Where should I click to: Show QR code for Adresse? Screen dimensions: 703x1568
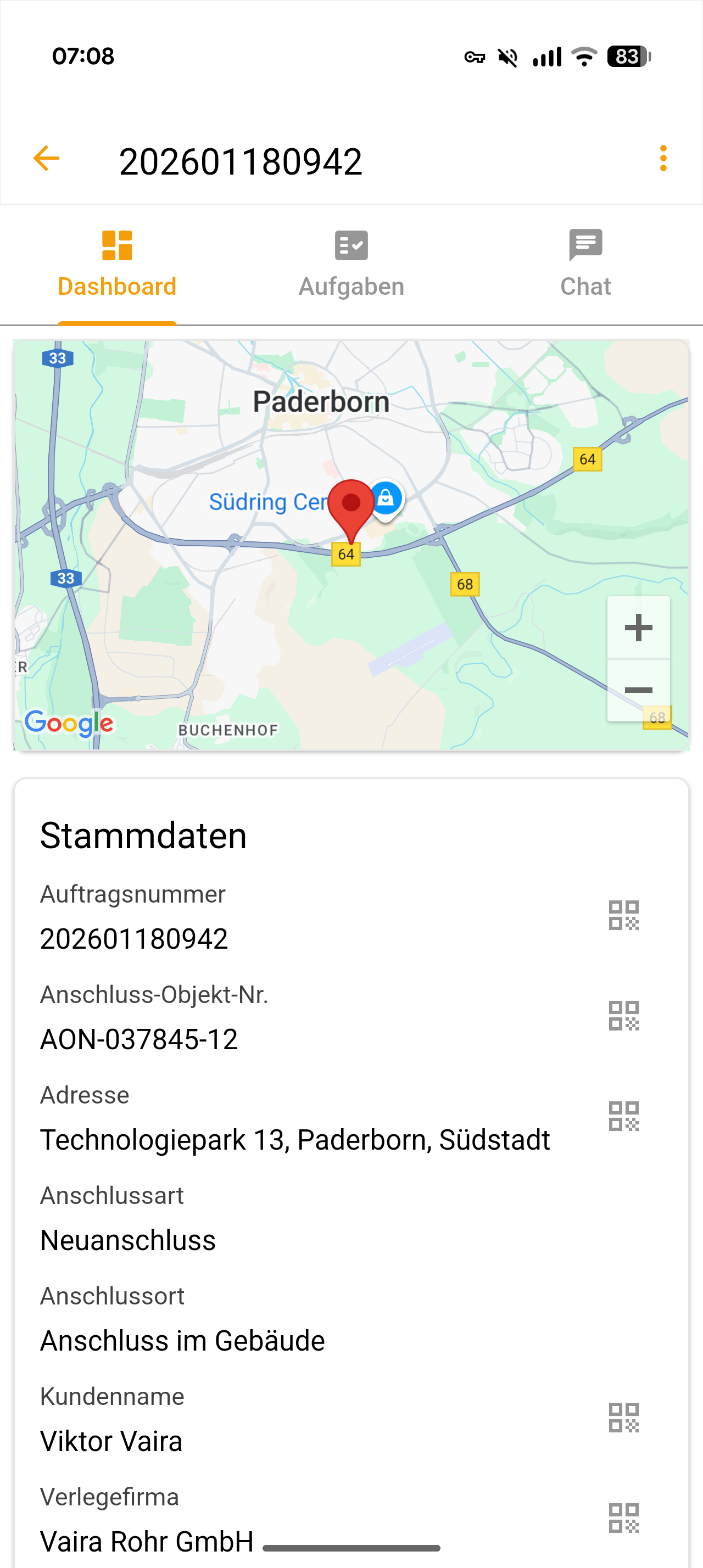[624, 1116]
